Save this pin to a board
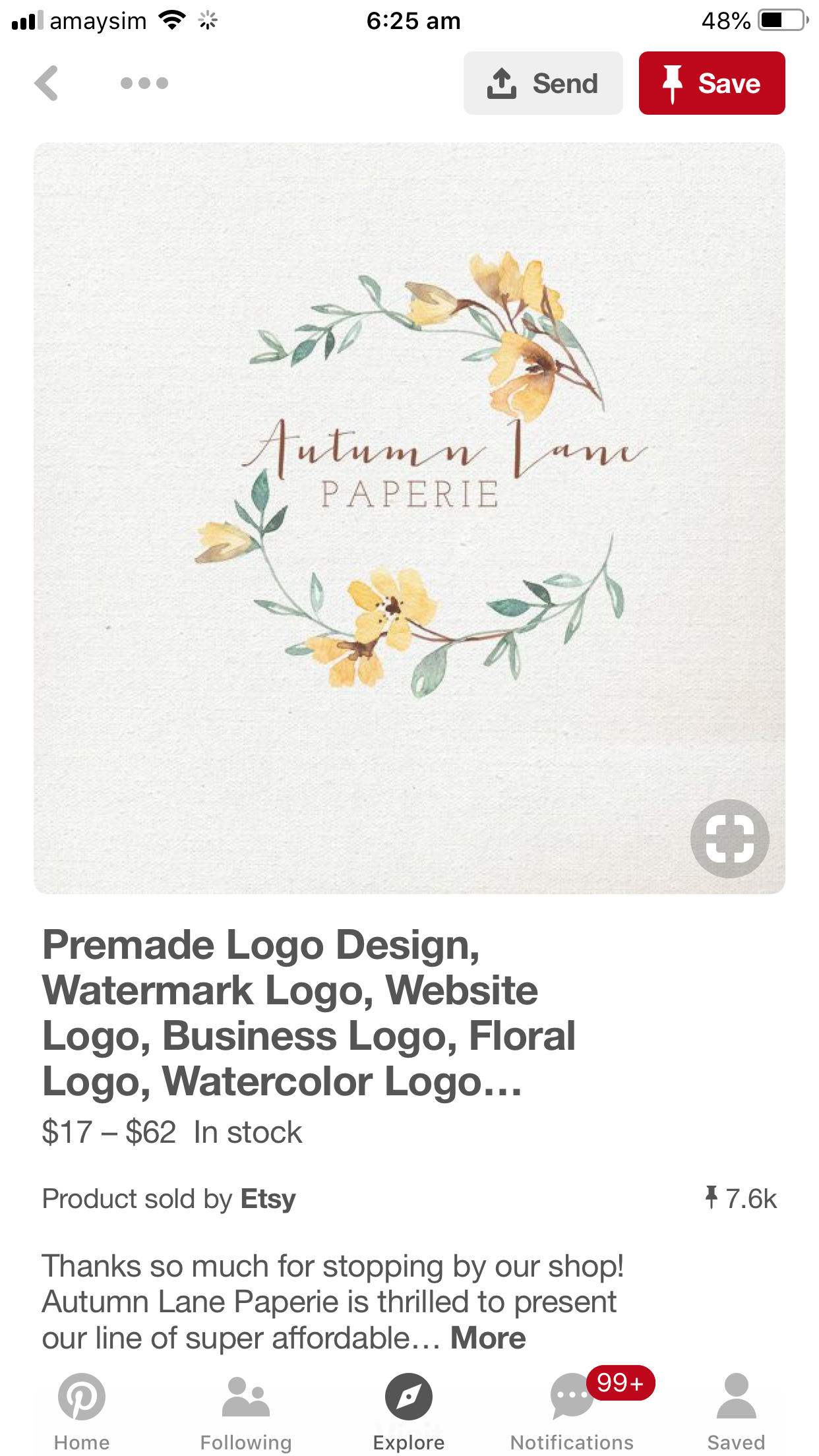The width and height of the screenshot is (819, 1456). (x=712, y=83)
